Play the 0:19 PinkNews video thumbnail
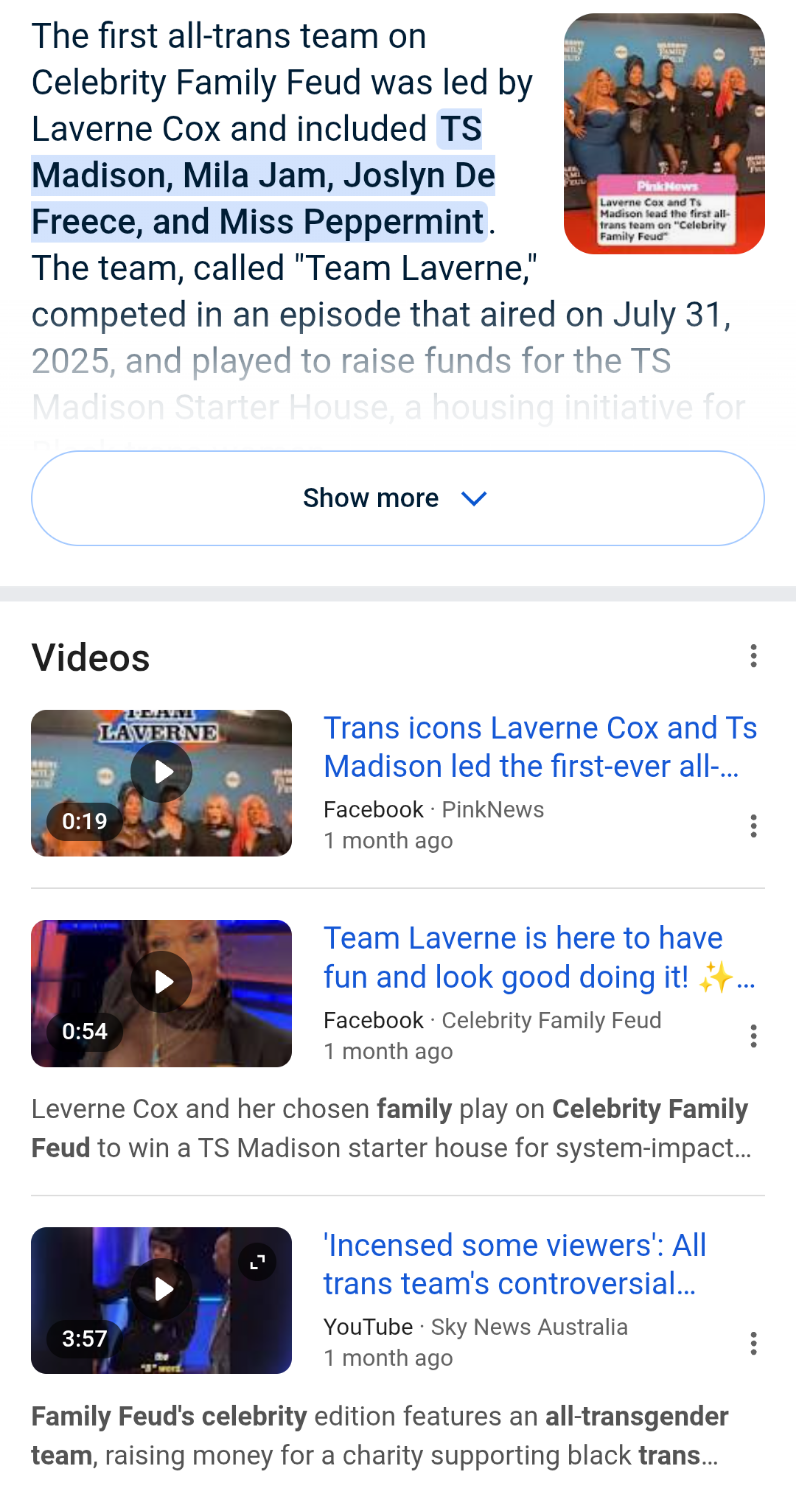This screenshot has width=796, height=1510. [x=161, y=782]
